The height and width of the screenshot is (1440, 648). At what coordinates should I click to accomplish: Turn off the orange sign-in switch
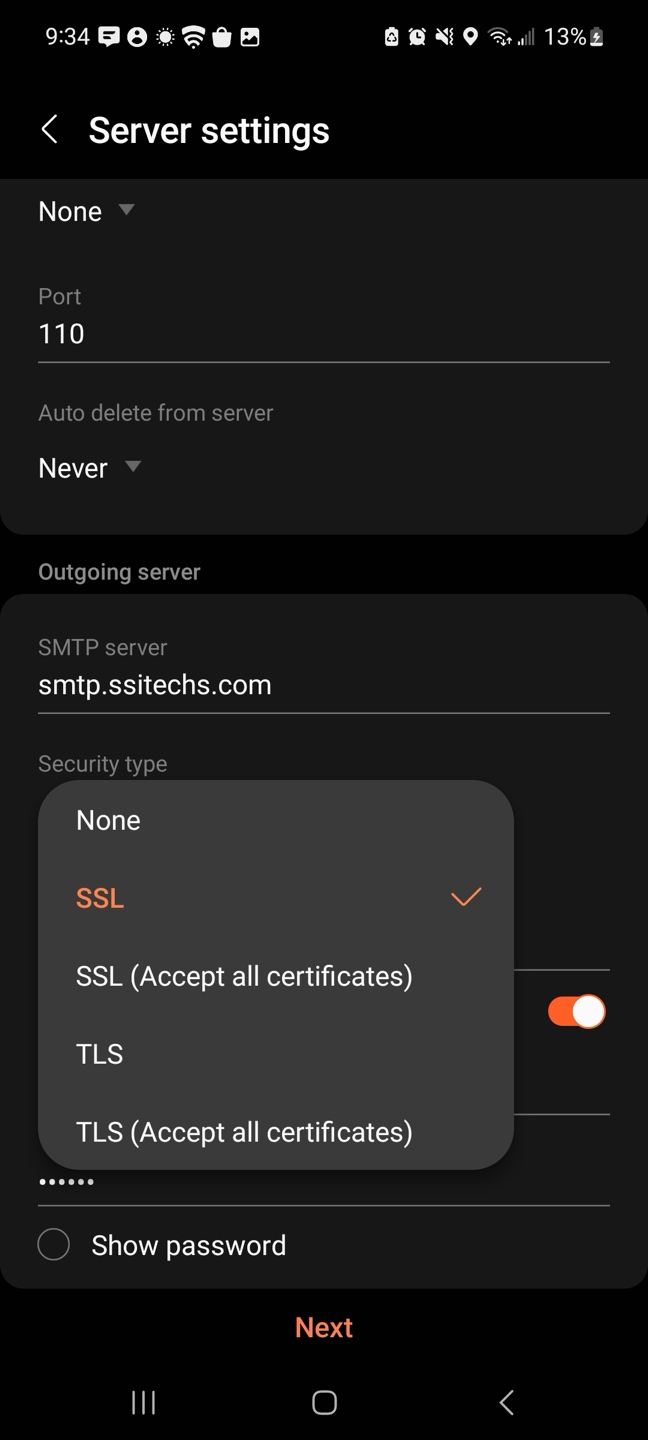point(576,1011)
